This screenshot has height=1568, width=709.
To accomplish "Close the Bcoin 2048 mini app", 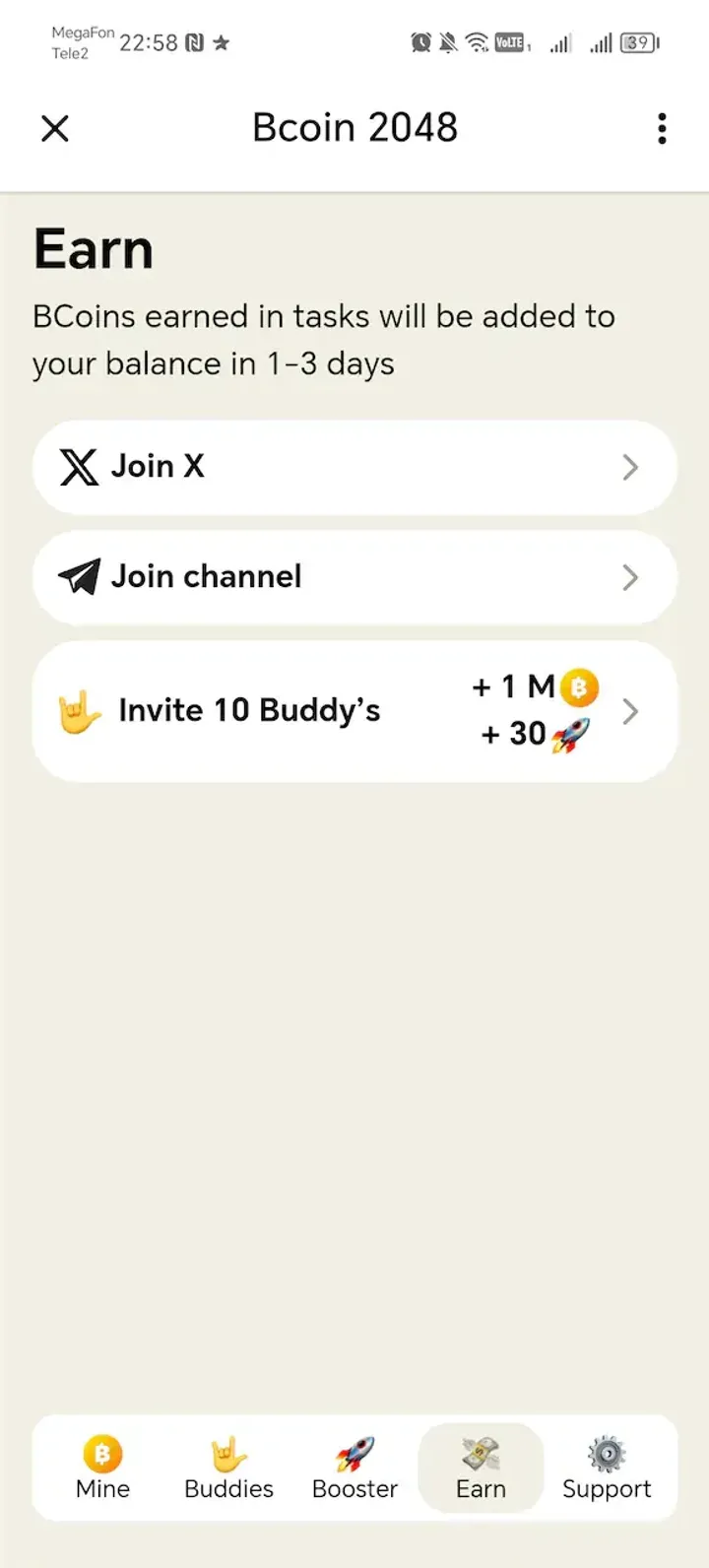I will 54,128.
